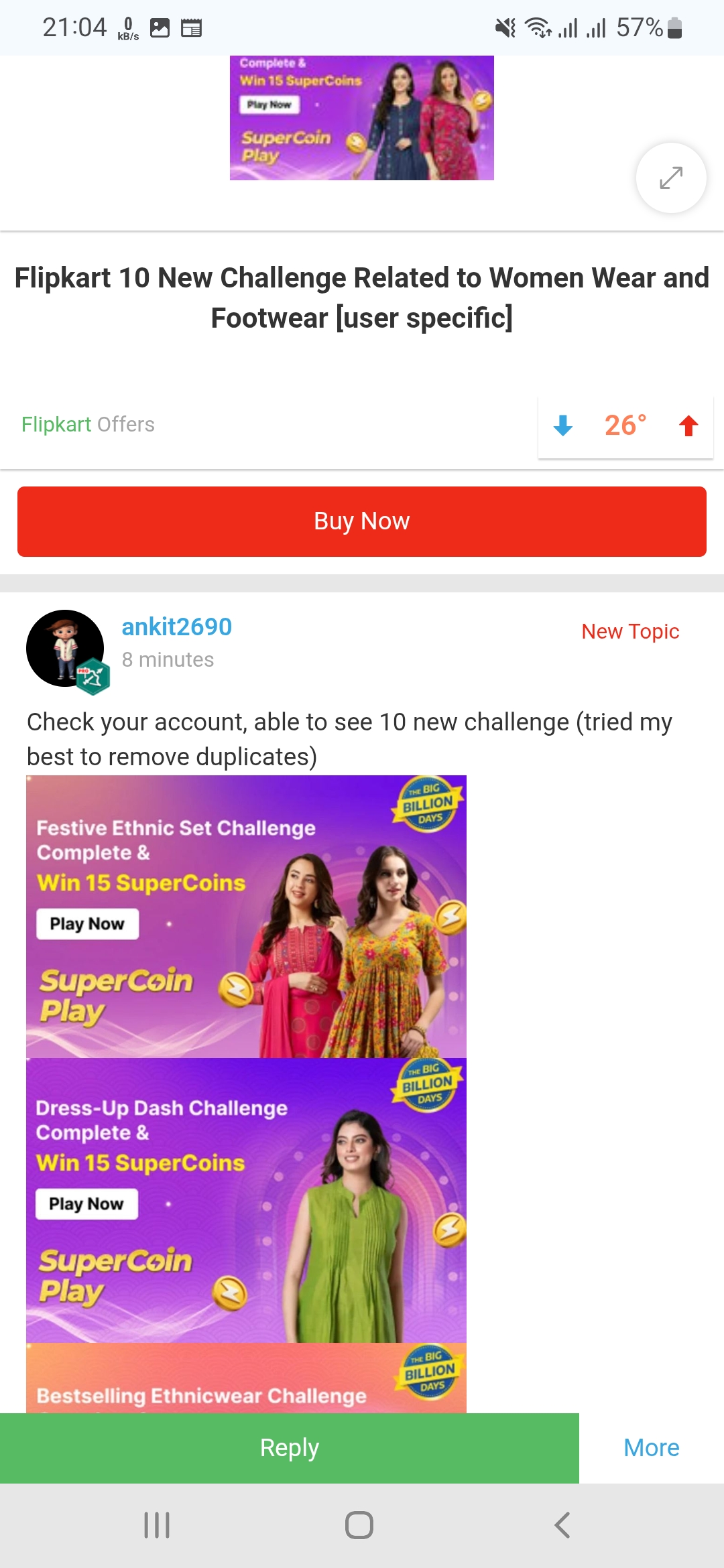Image resolution: width=724 pixels, height=1568 pixels.
Task: Open the Flipkart offers category link
Action: (x=56, y=423)
